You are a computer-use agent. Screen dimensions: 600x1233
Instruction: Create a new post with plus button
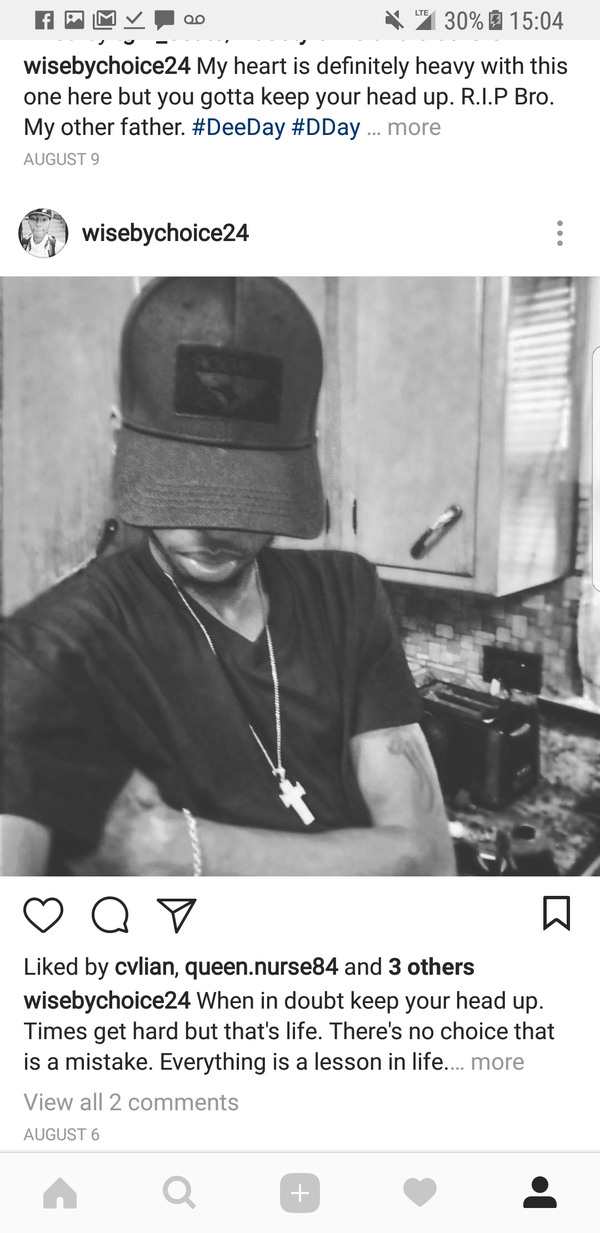point(299,1192)
